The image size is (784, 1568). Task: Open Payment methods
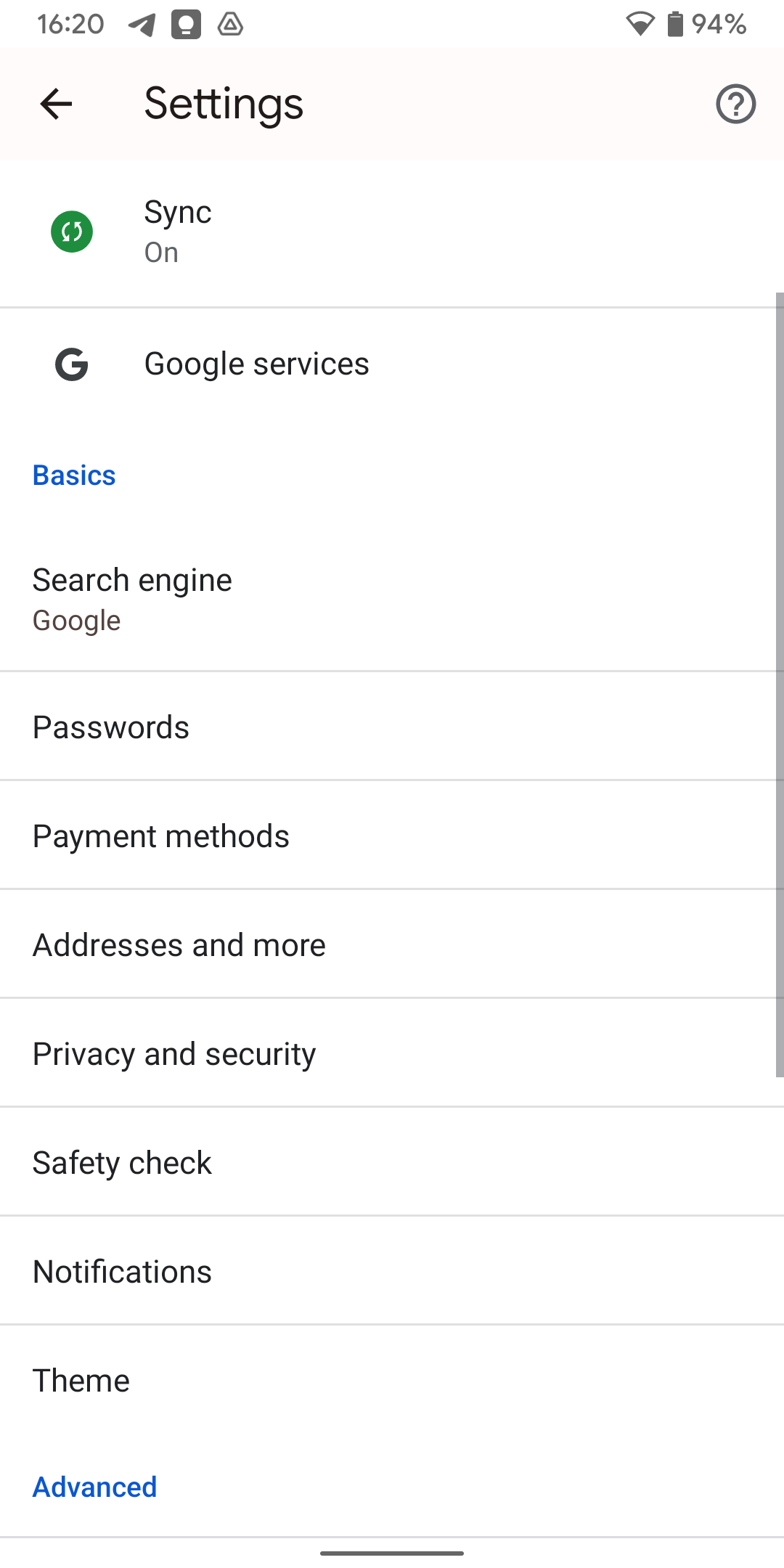[x=392, y=836]
